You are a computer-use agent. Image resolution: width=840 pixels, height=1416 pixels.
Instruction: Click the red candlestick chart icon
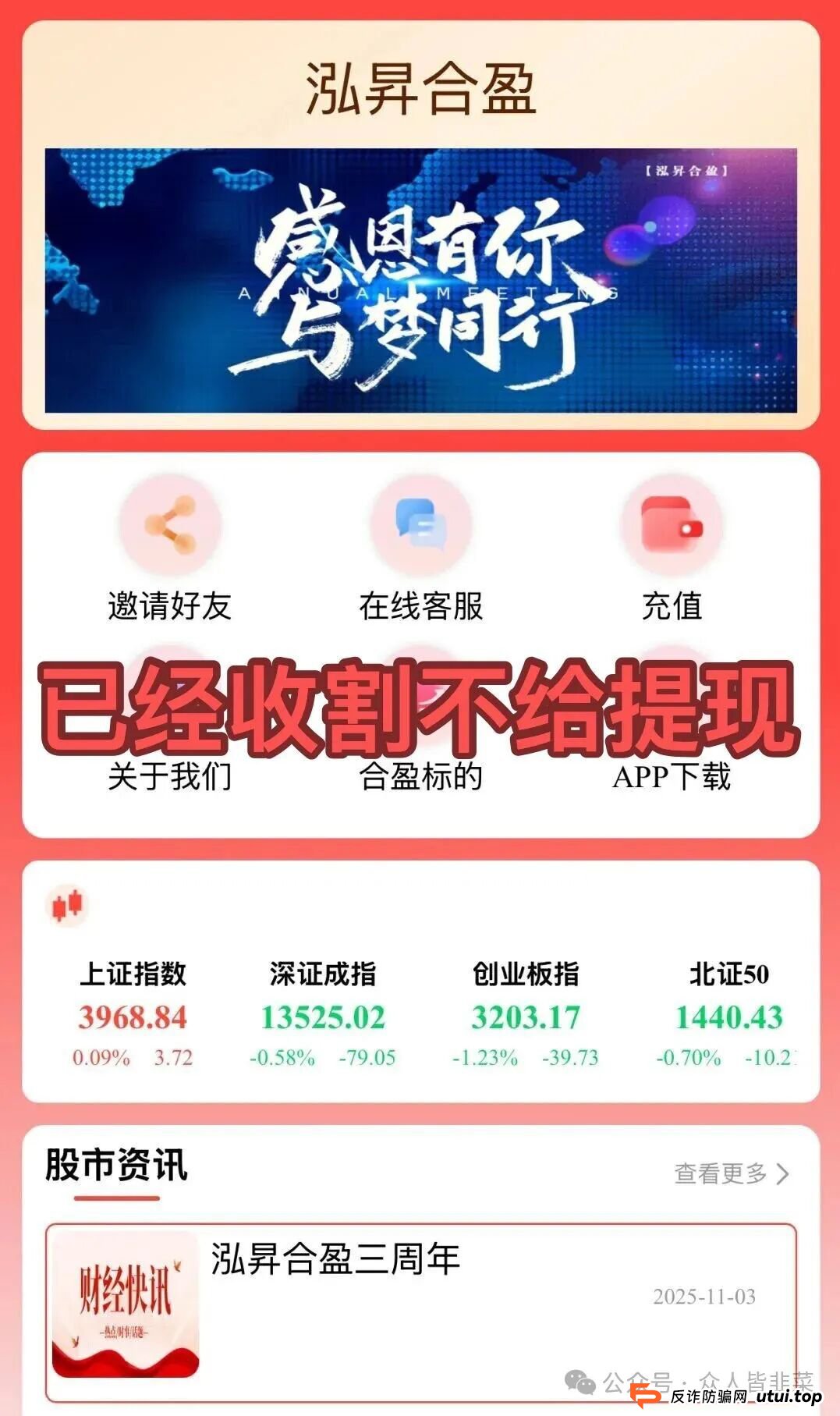tap(69, 905)
